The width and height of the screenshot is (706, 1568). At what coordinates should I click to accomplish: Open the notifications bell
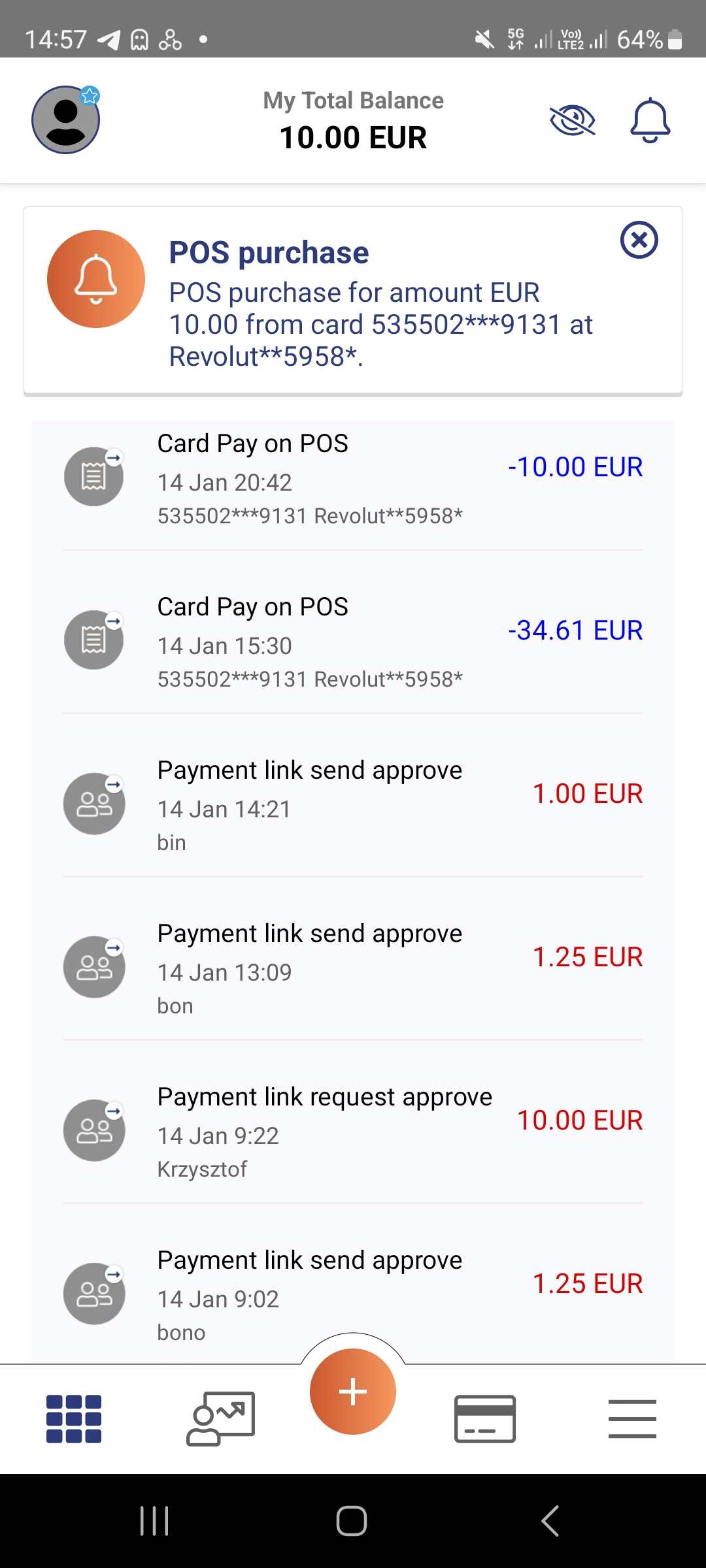[x=650, y=121]
